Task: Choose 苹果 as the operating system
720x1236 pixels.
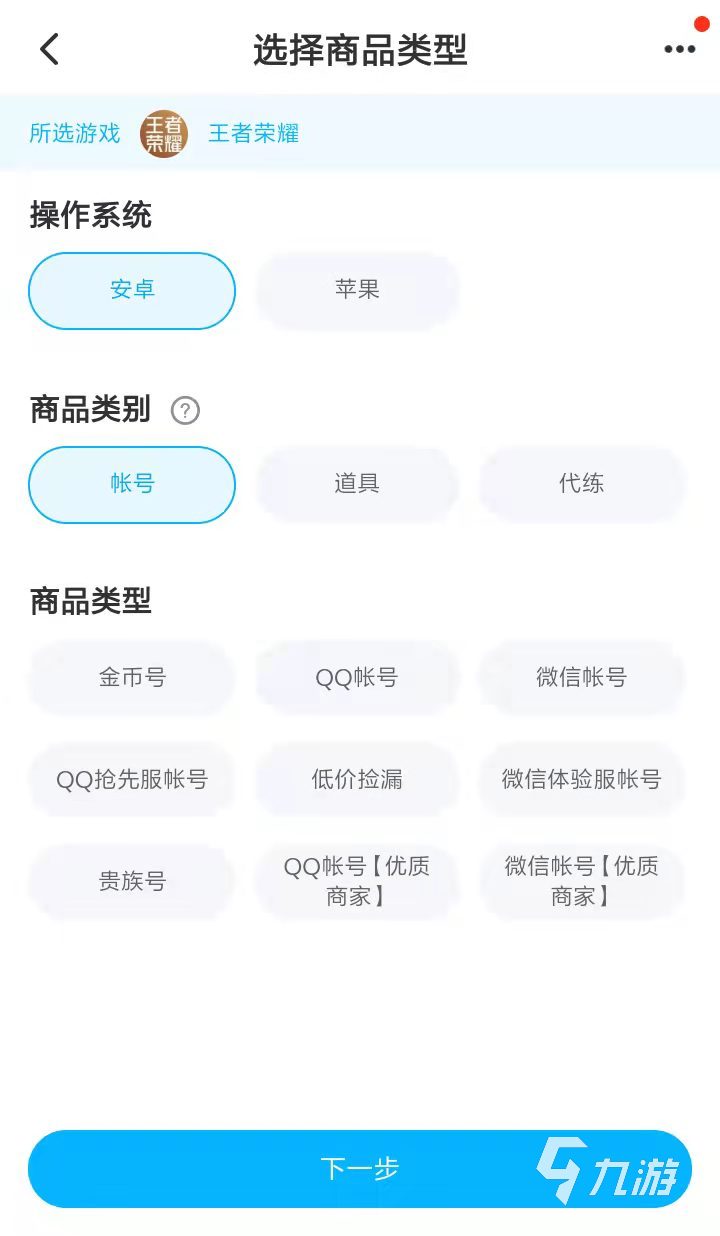Action: [357, 291]
